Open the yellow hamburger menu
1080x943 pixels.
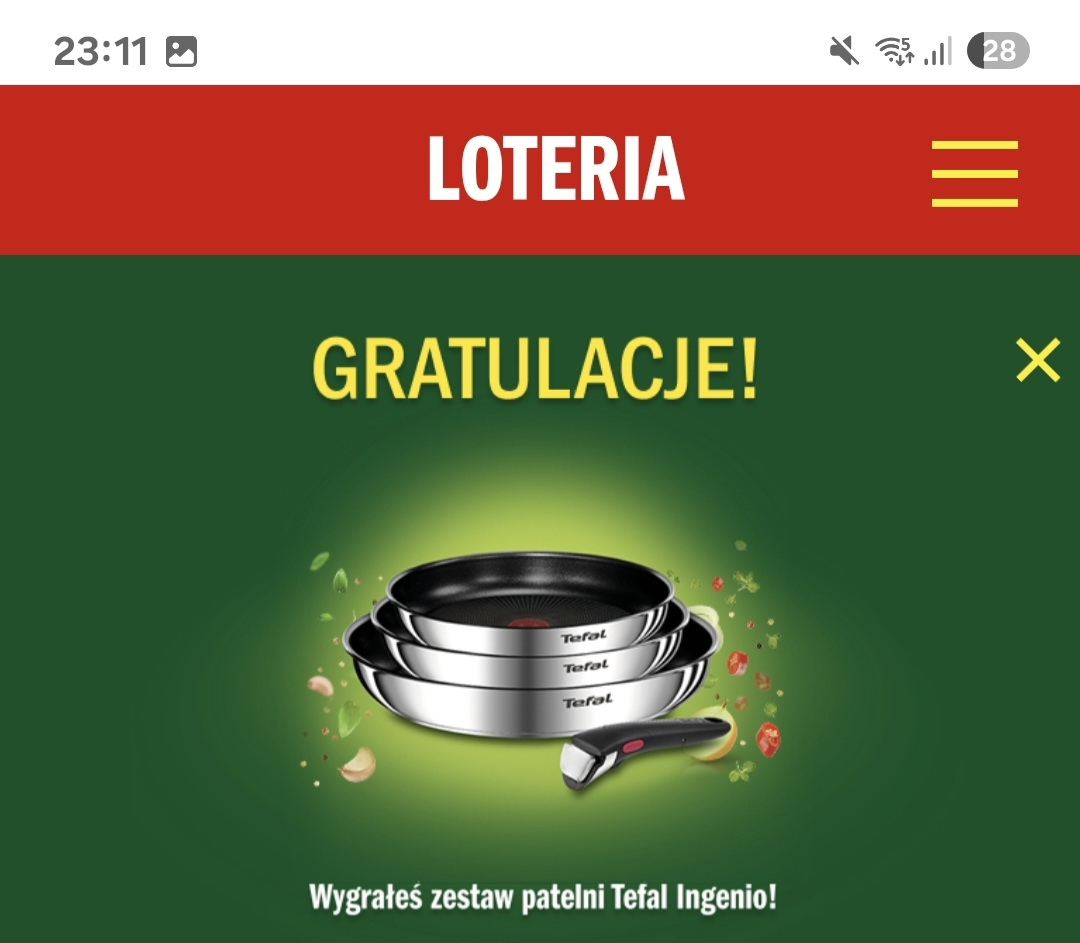coord(974,173)
